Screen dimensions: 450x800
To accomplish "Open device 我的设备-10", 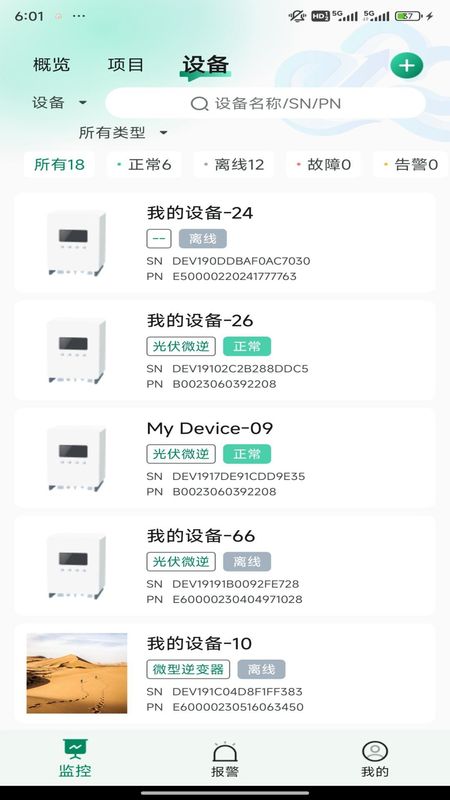I will point(224,673).
